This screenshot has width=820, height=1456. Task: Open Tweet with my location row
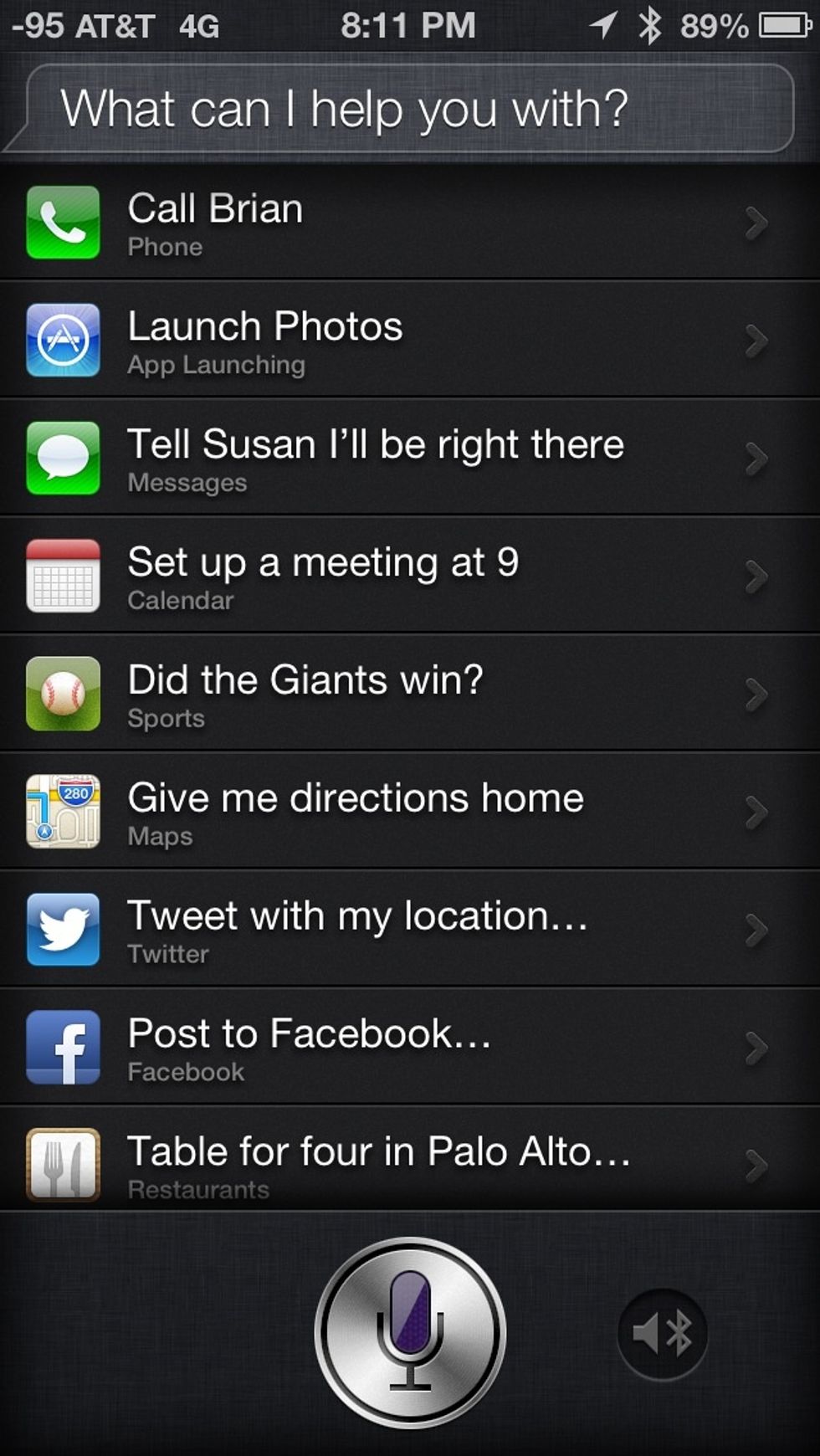point(410,931)
